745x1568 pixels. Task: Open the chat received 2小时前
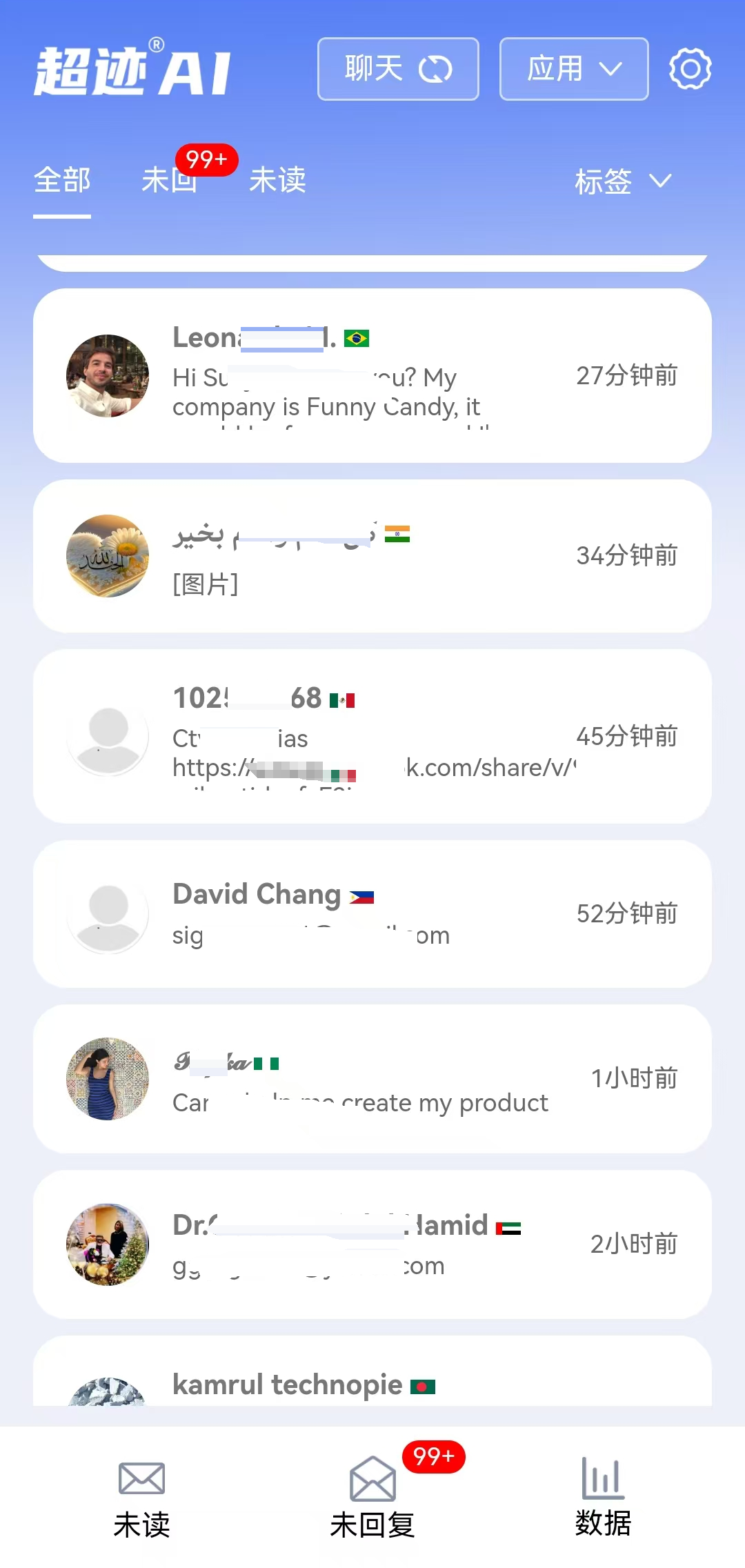pyautogui.click(x=372, y=1244)
